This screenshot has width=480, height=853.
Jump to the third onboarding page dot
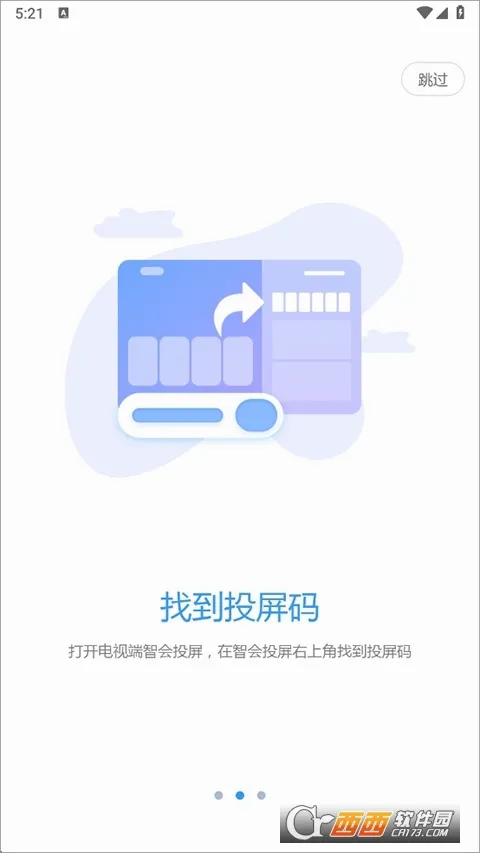tap(261, 795)
